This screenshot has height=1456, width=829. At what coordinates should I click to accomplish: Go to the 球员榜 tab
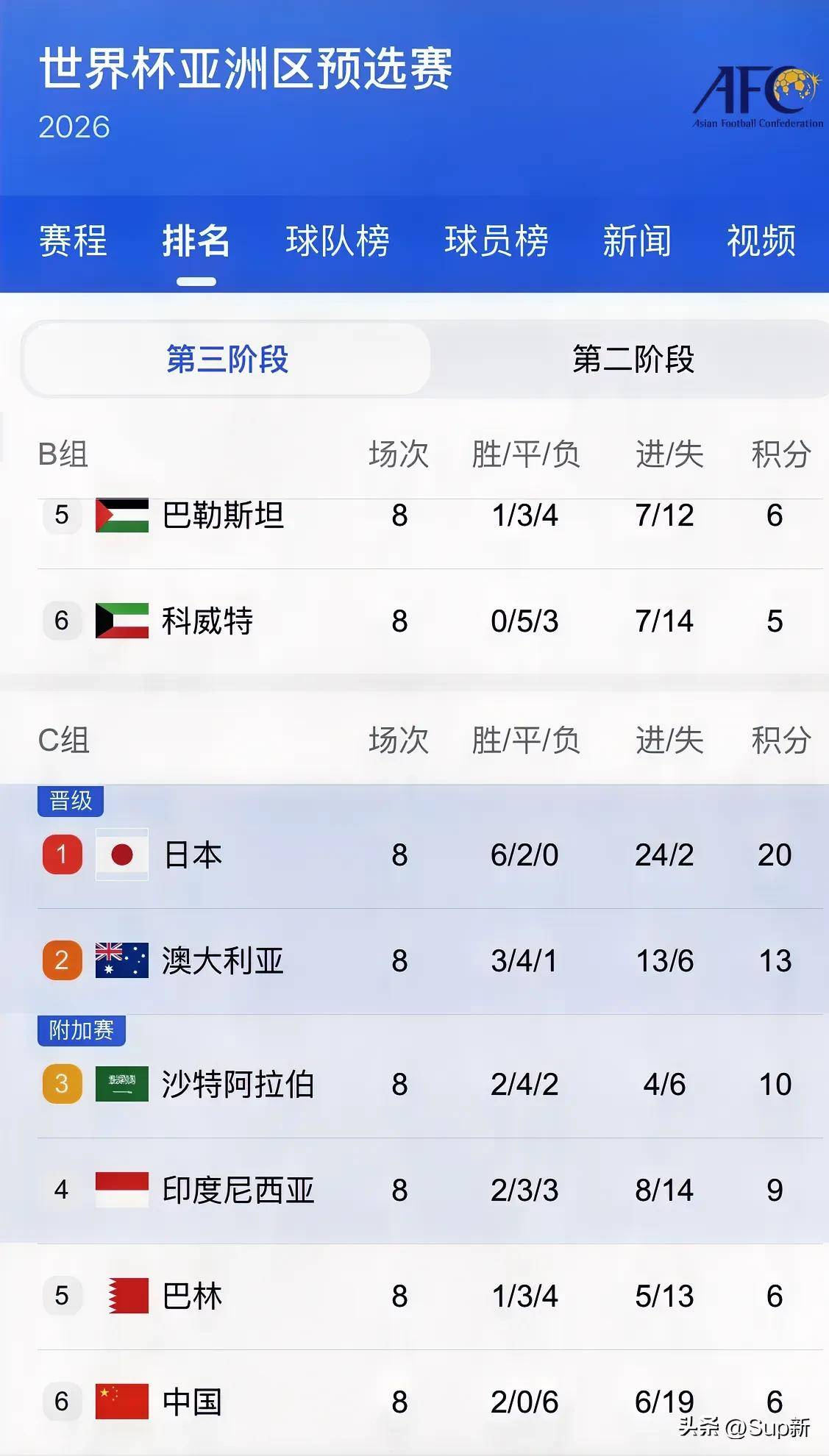(x=497, y=241)
